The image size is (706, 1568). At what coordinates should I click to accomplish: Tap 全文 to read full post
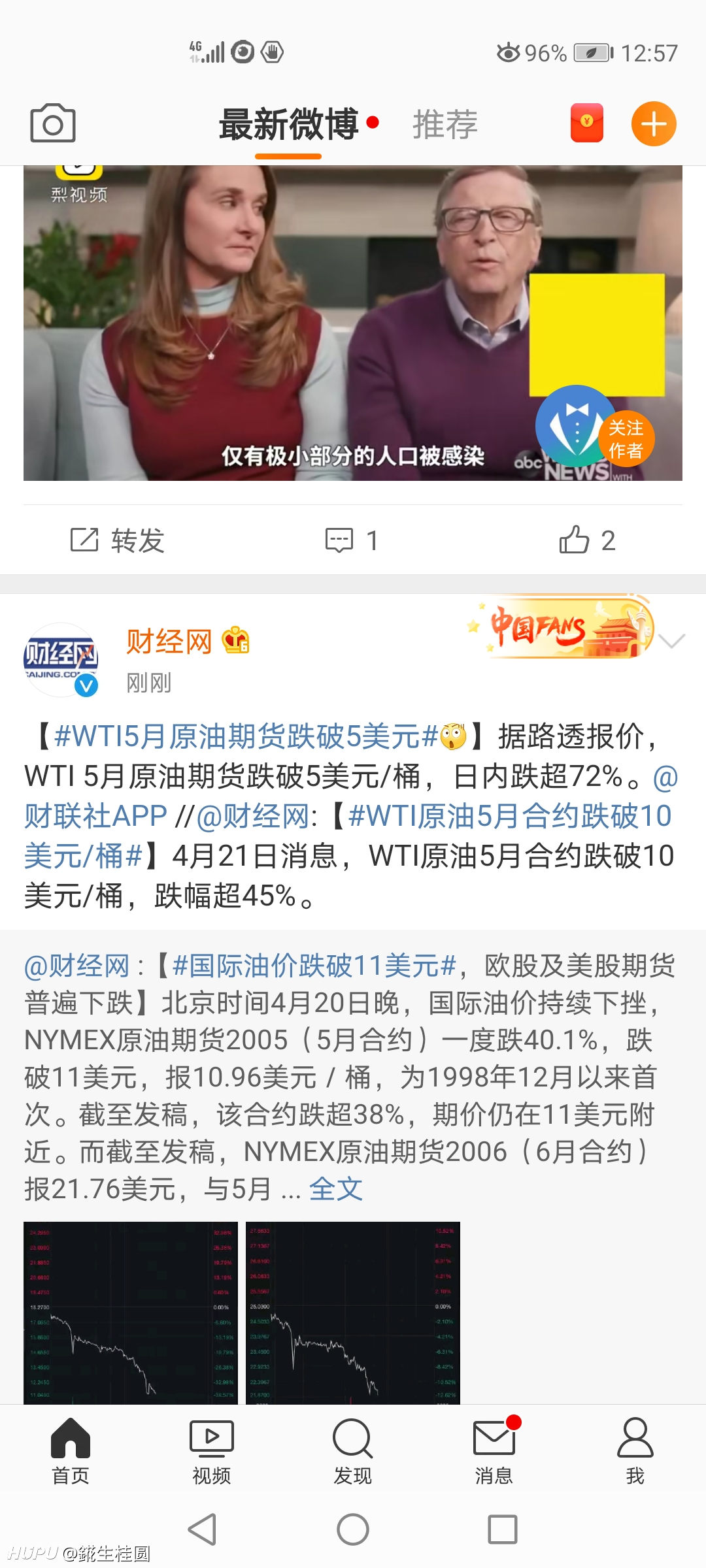pyautogui.click(x=336, y=1189)
